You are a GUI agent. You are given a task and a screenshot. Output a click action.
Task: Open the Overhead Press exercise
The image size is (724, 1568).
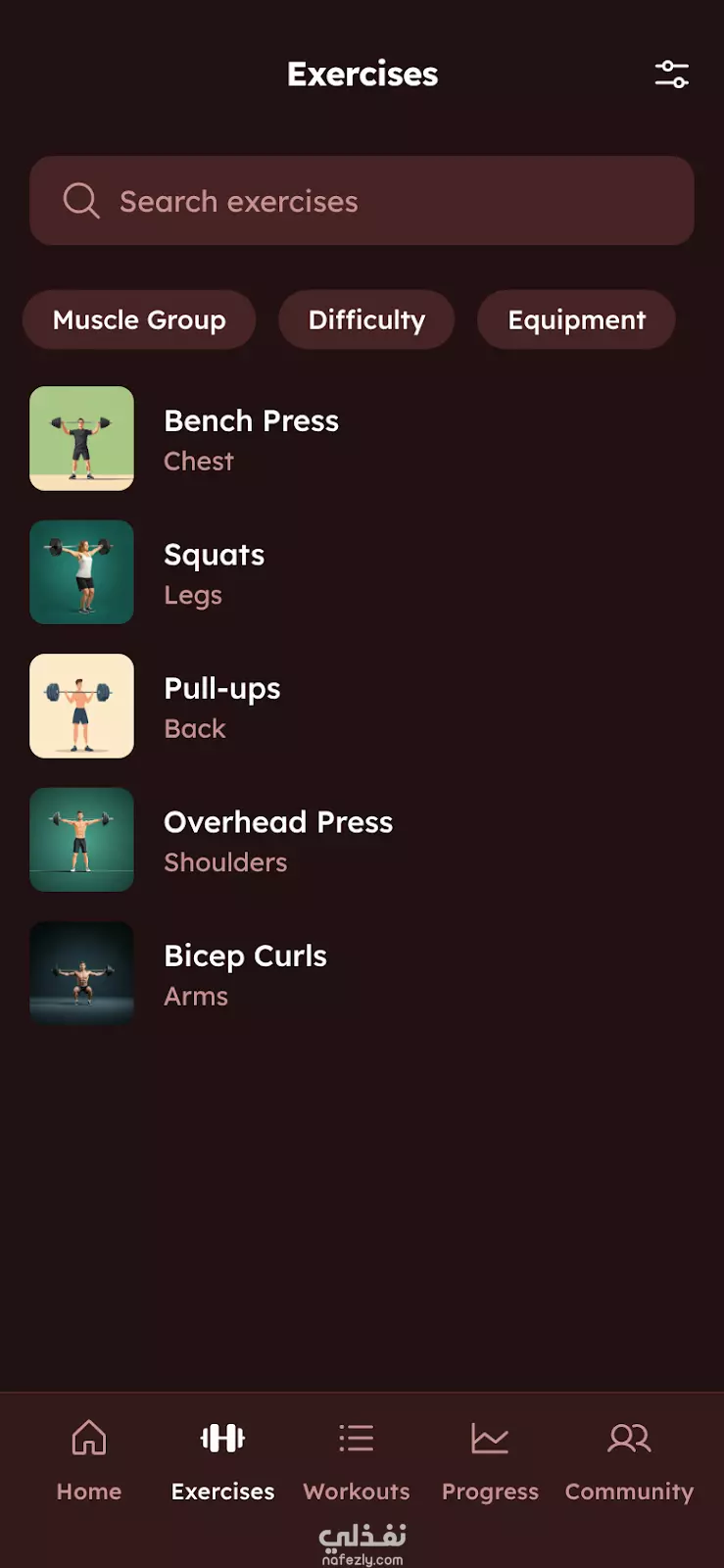coord(362,840)
